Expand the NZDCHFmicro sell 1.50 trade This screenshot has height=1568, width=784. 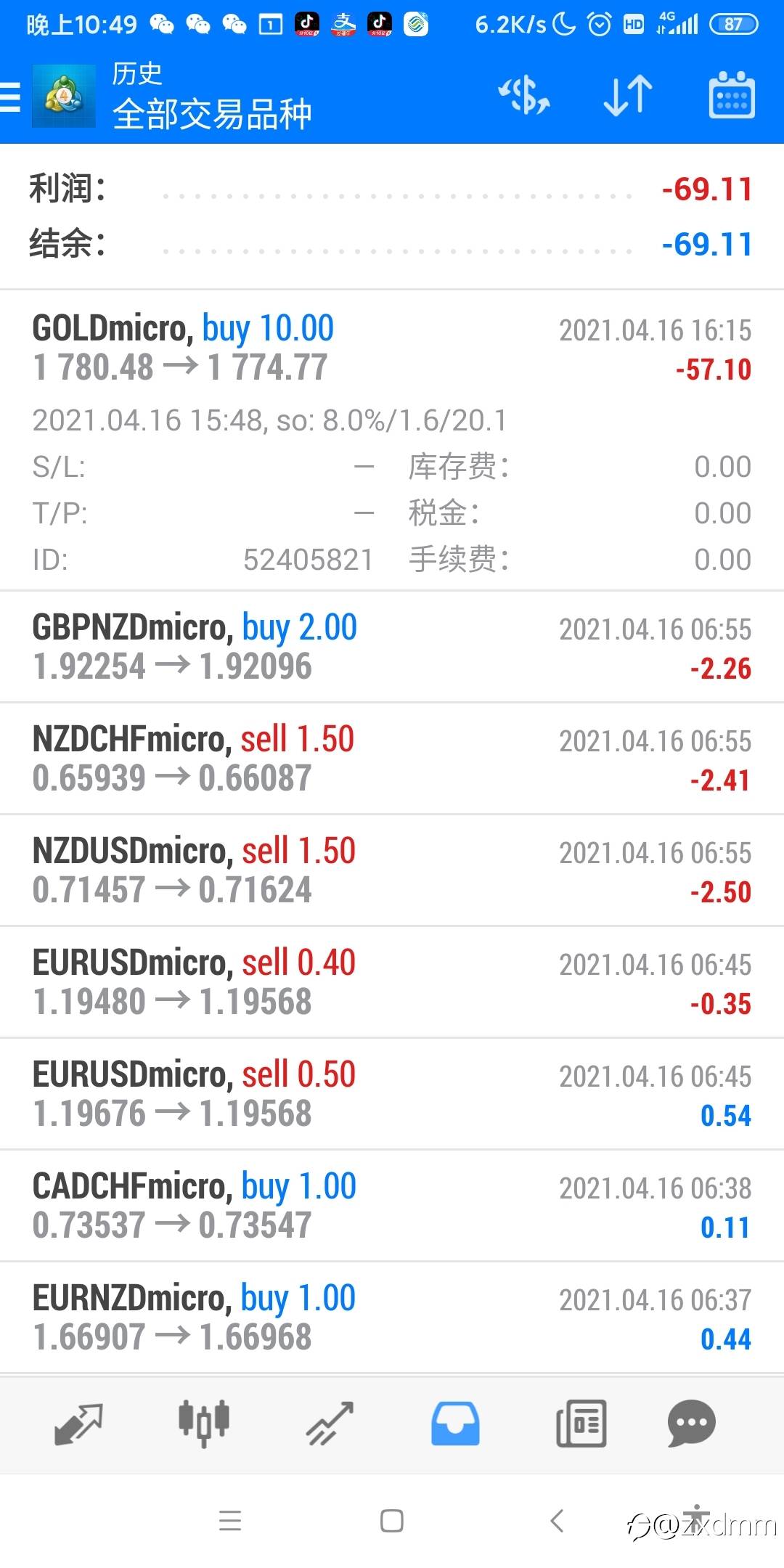point(392,759)
